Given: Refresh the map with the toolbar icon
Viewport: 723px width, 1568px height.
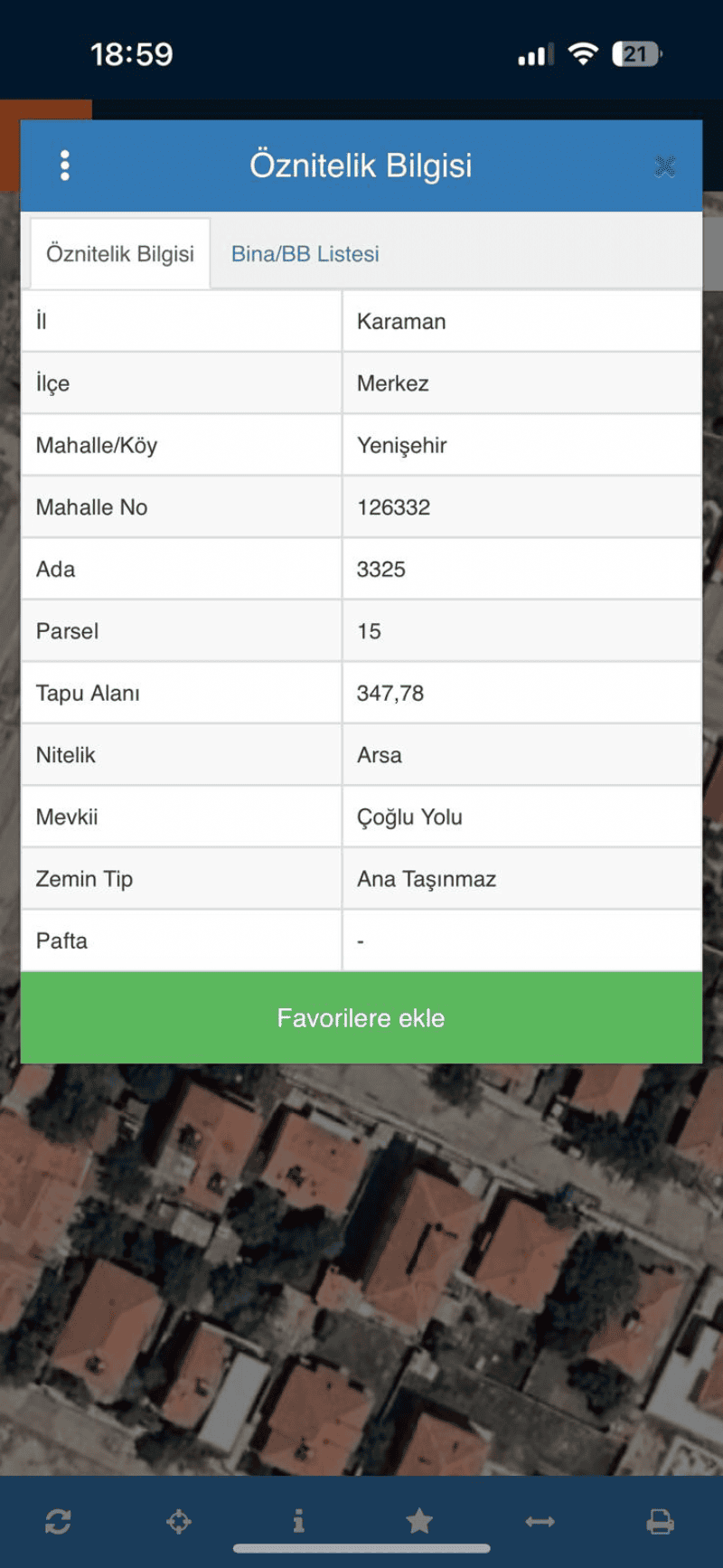Looking at the screenshot, I should pos(59,1522).
